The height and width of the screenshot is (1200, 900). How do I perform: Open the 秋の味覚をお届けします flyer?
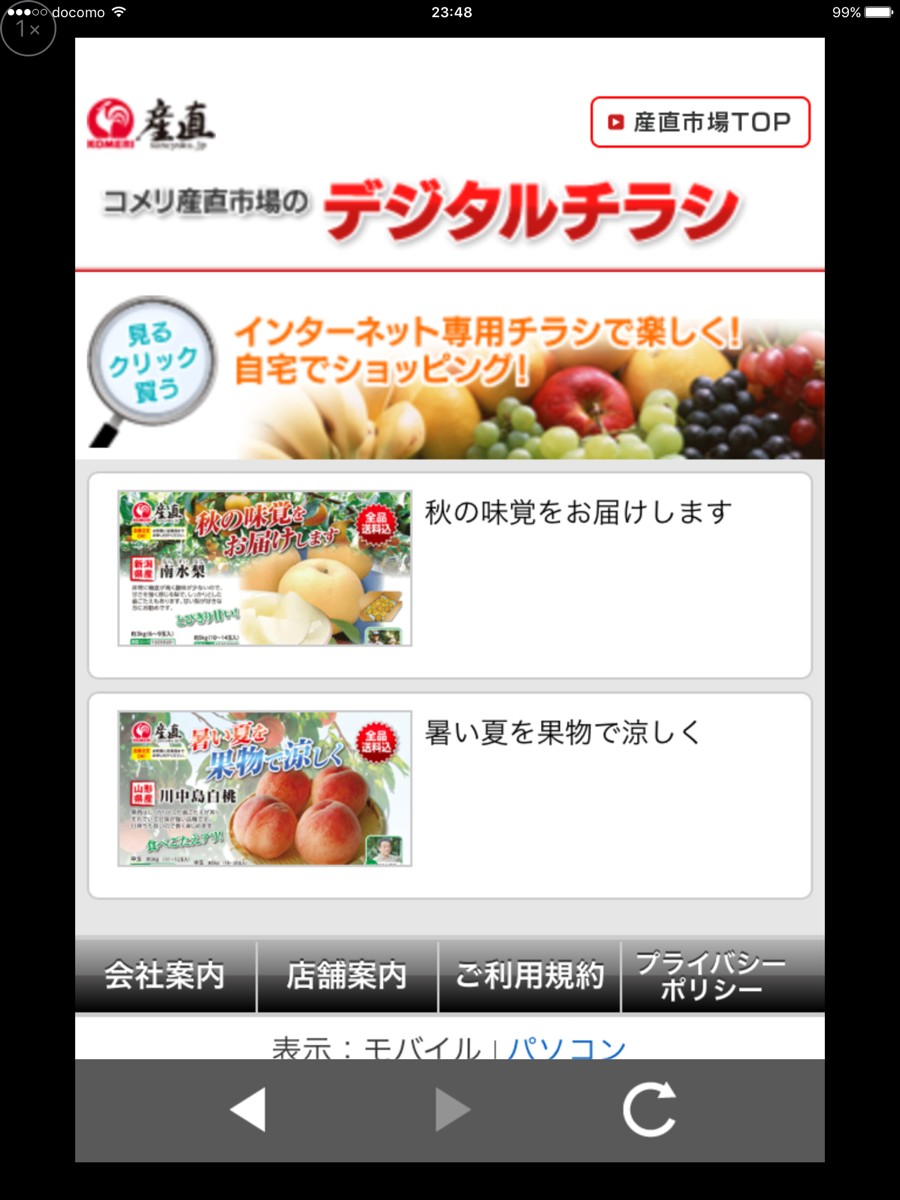450,575
